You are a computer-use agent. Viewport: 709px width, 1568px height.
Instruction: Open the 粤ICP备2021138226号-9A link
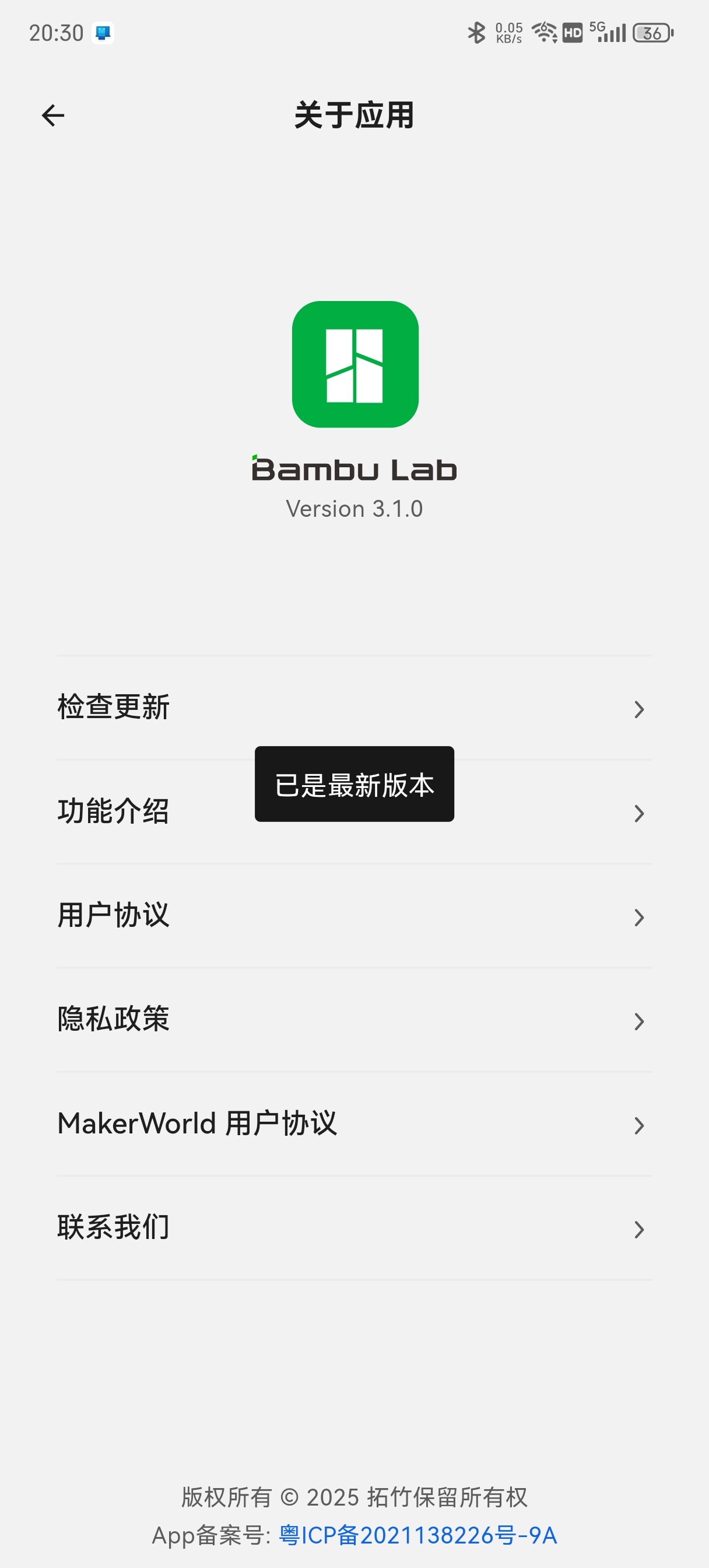pos(418,1536)
